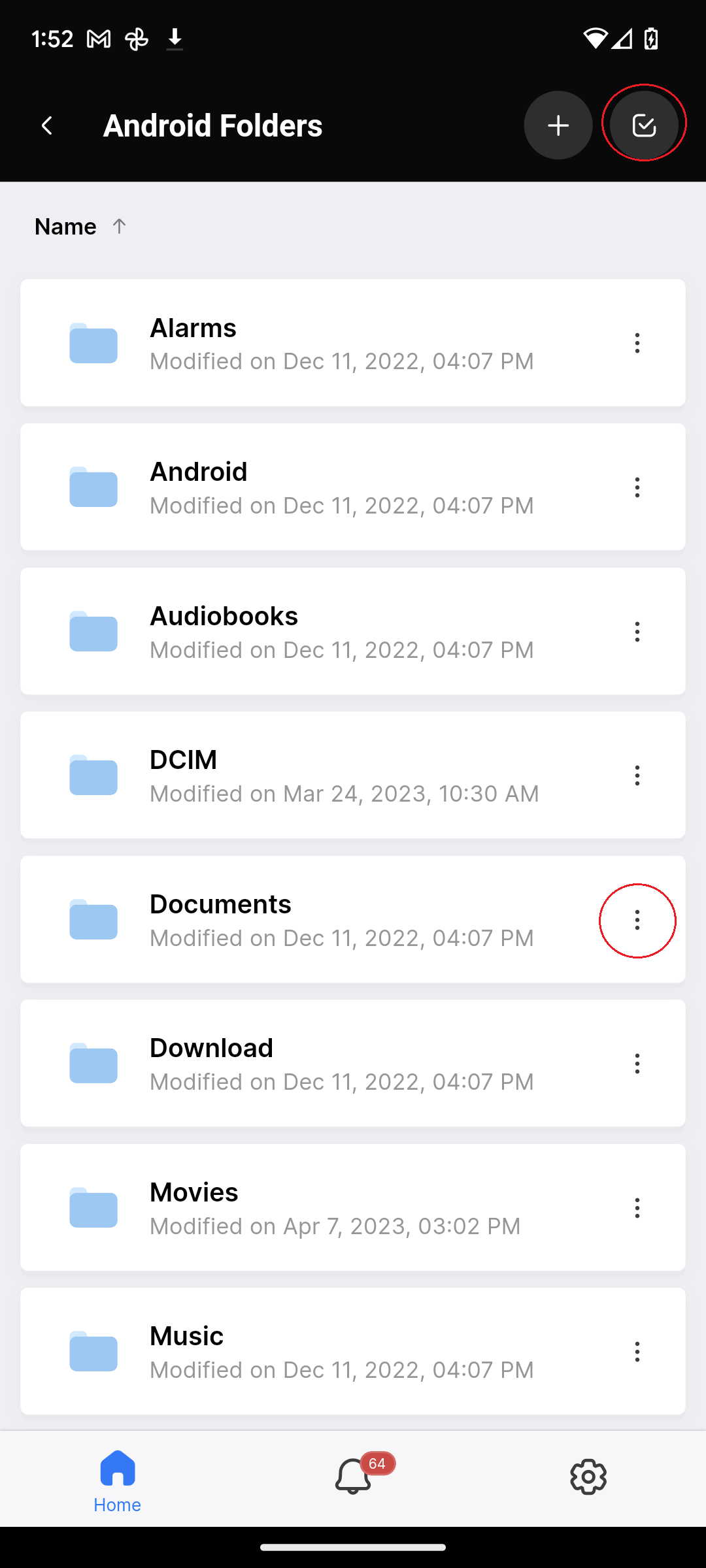
Task: Open the notifications bell tab
Action: 354,1477
